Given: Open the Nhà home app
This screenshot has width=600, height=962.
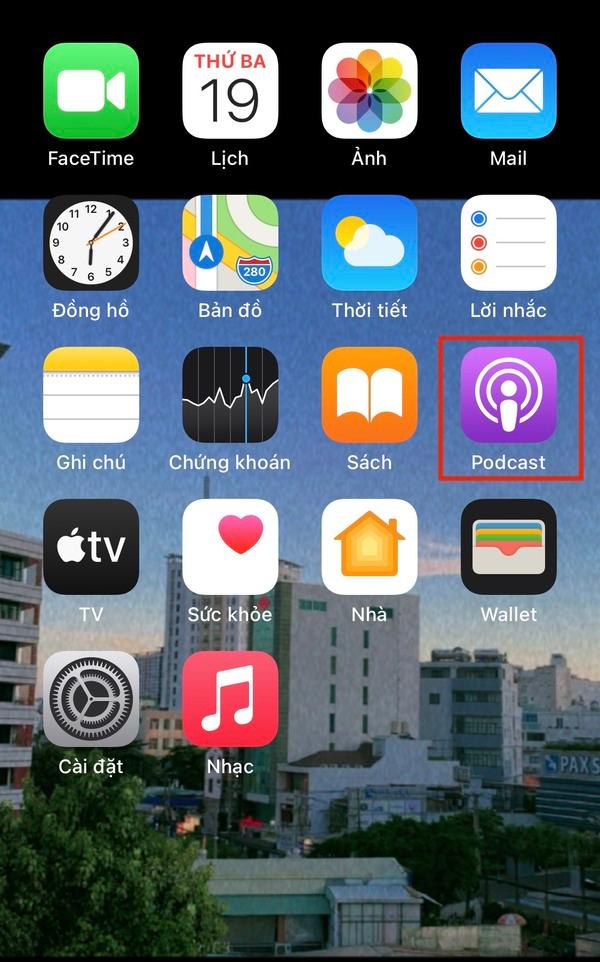Looking at the screenshot, I should tap(369, 547).
